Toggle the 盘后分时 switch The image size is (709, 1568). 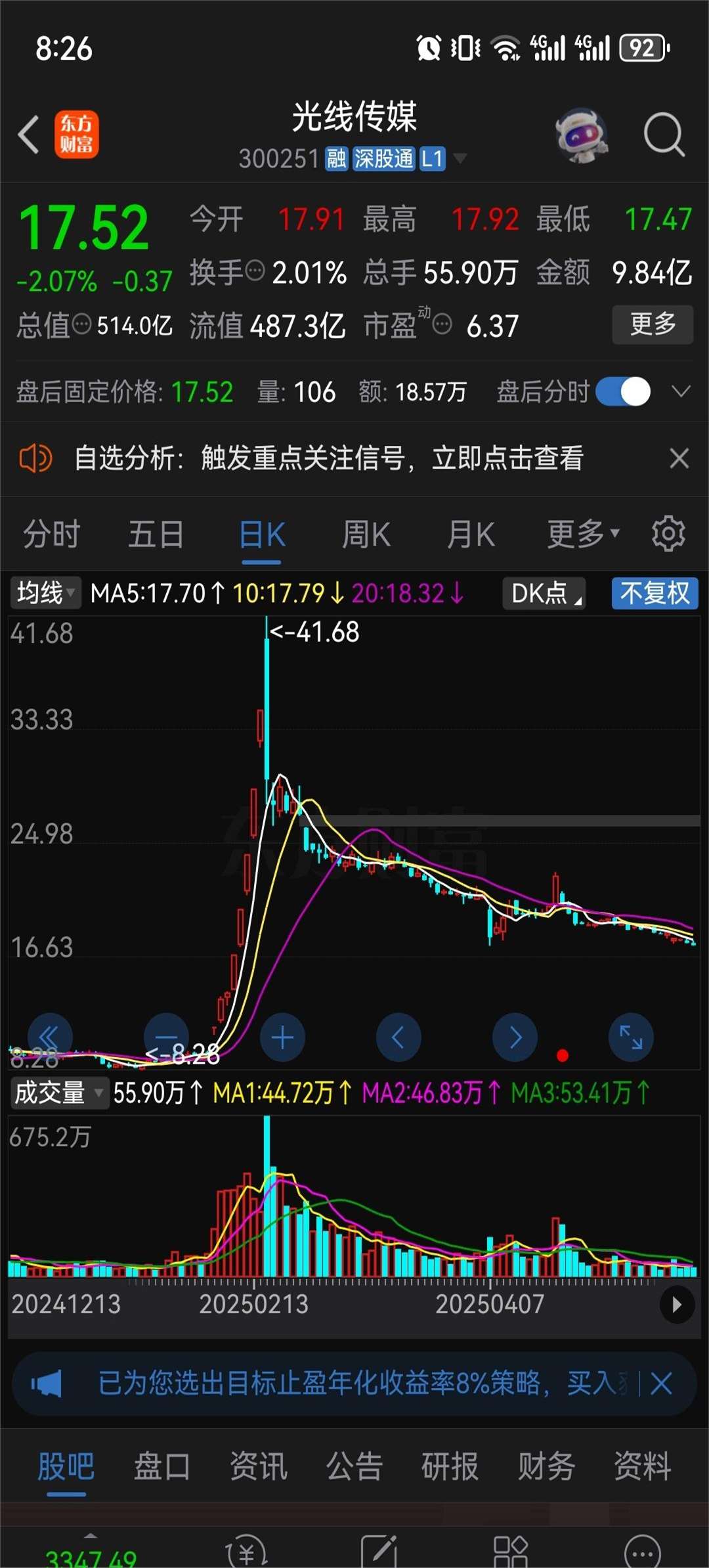coord(623,392)
